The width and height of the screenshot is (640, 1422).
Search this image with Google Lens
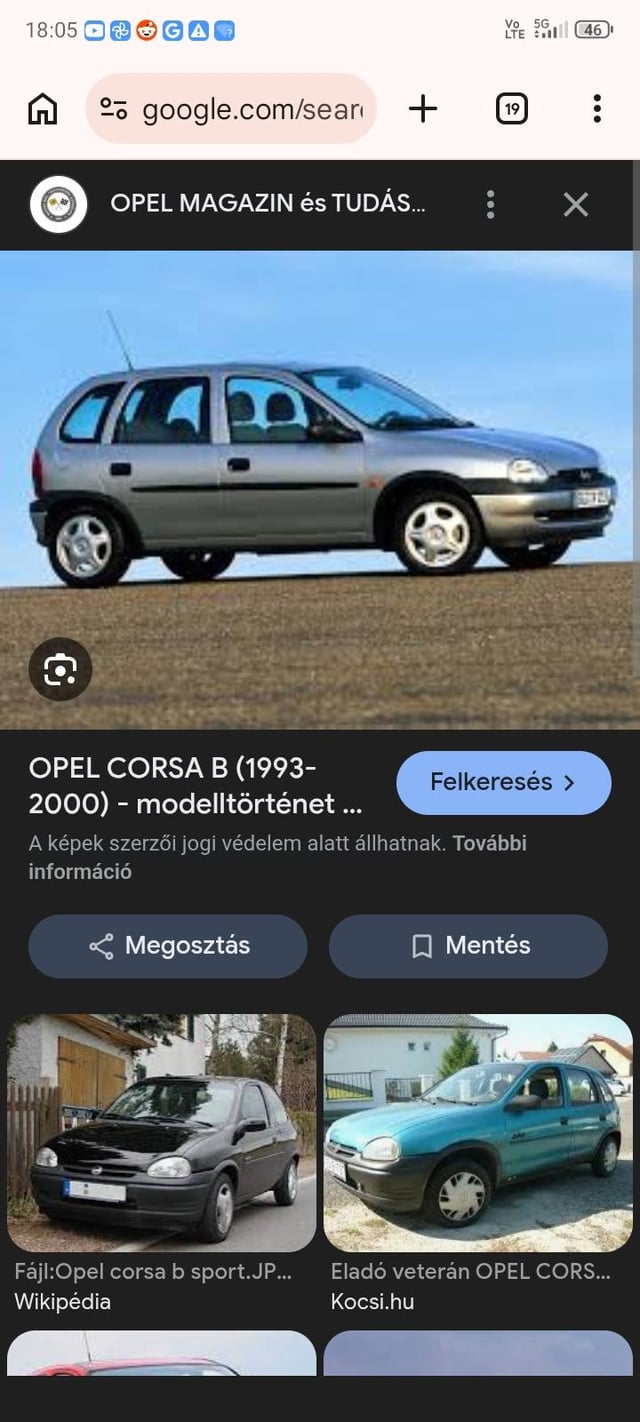[60, 669]
